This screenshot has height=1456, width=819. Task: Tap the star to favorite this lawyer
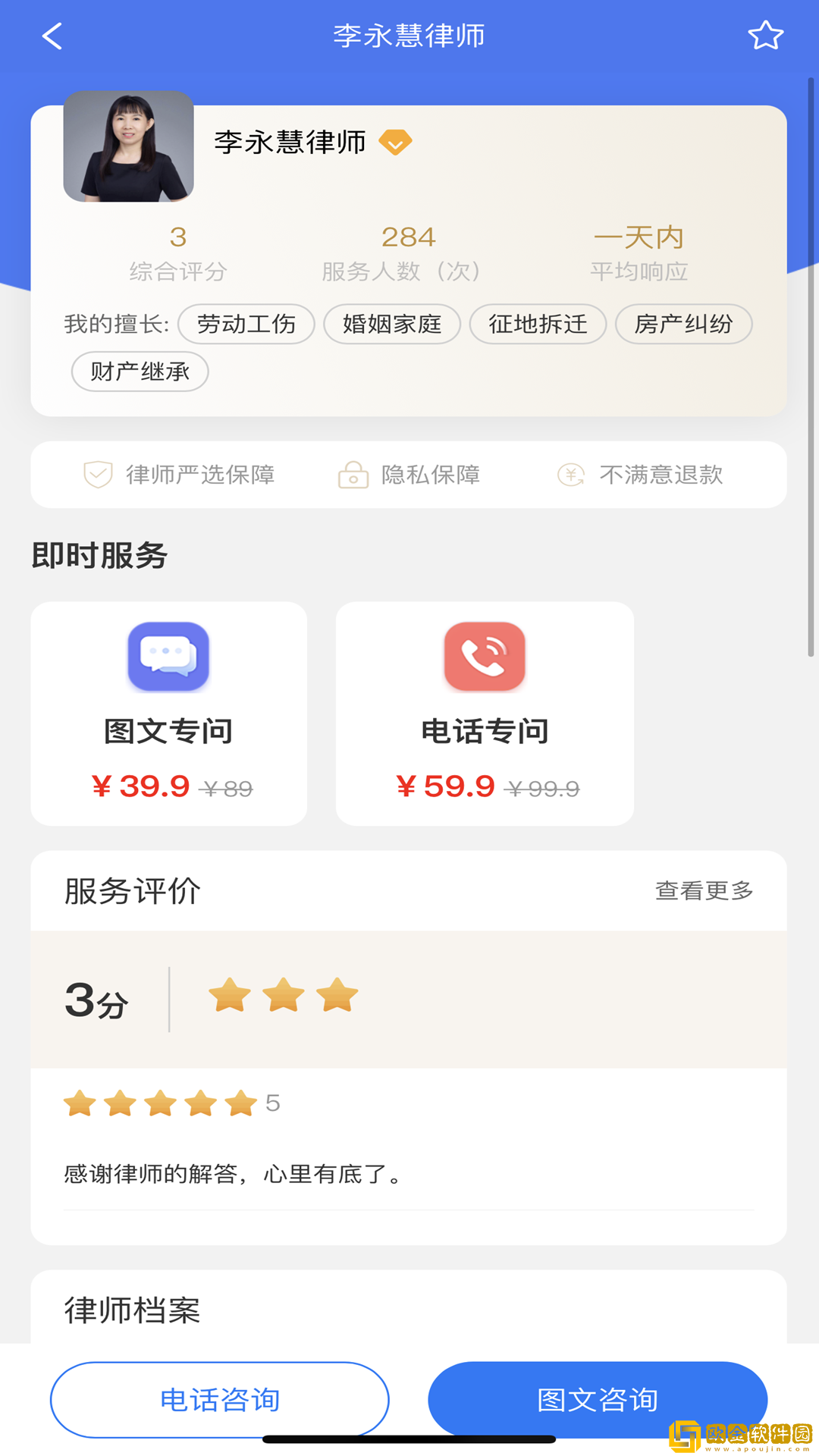pyautogui.click(x=767, y=34)
